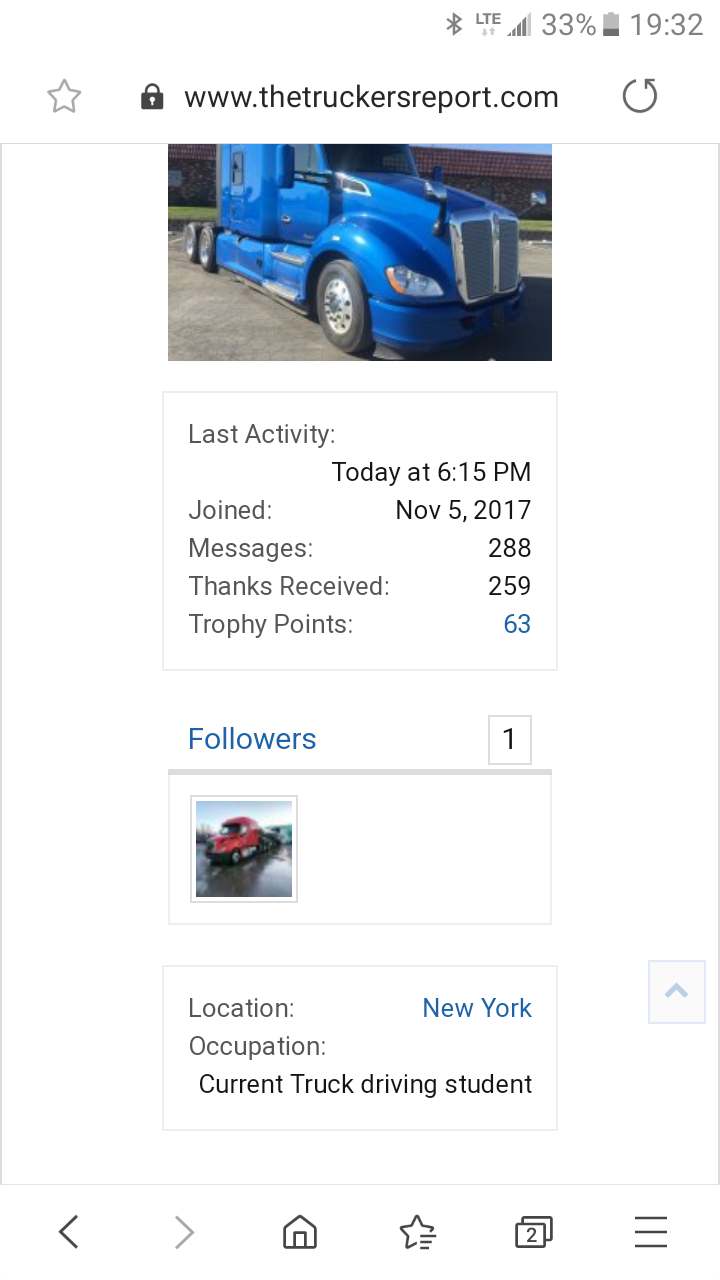This screenshot has height=1280, width=720.
Task: Jump back to top of page
Action: [x=677, y=991]
